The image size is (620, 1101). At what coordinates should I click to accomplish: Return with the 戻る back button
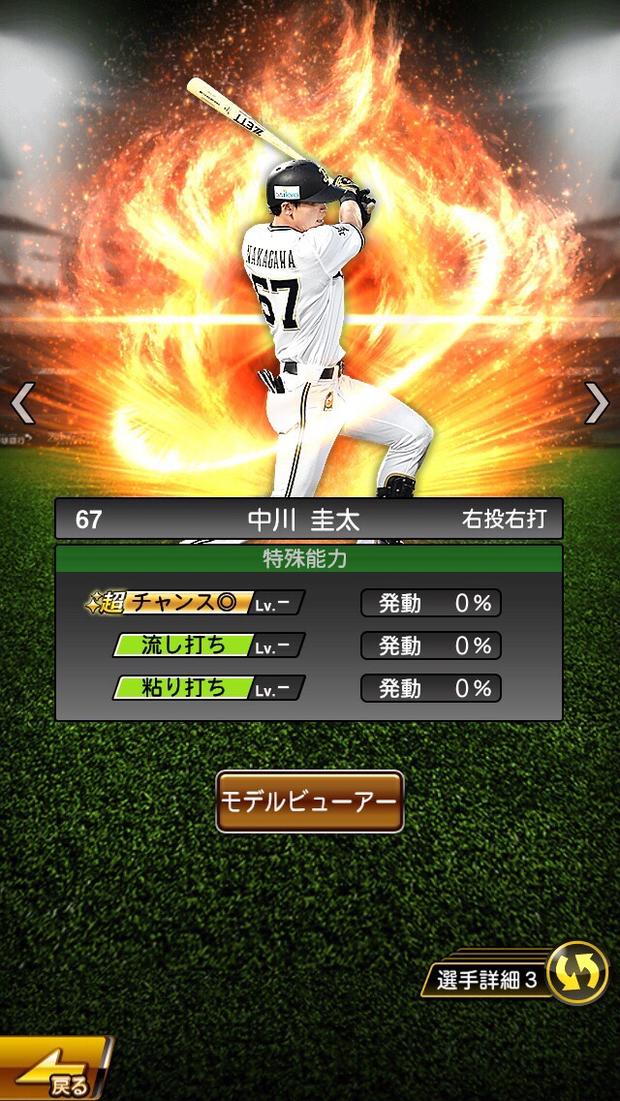(x=55, y=1070)
